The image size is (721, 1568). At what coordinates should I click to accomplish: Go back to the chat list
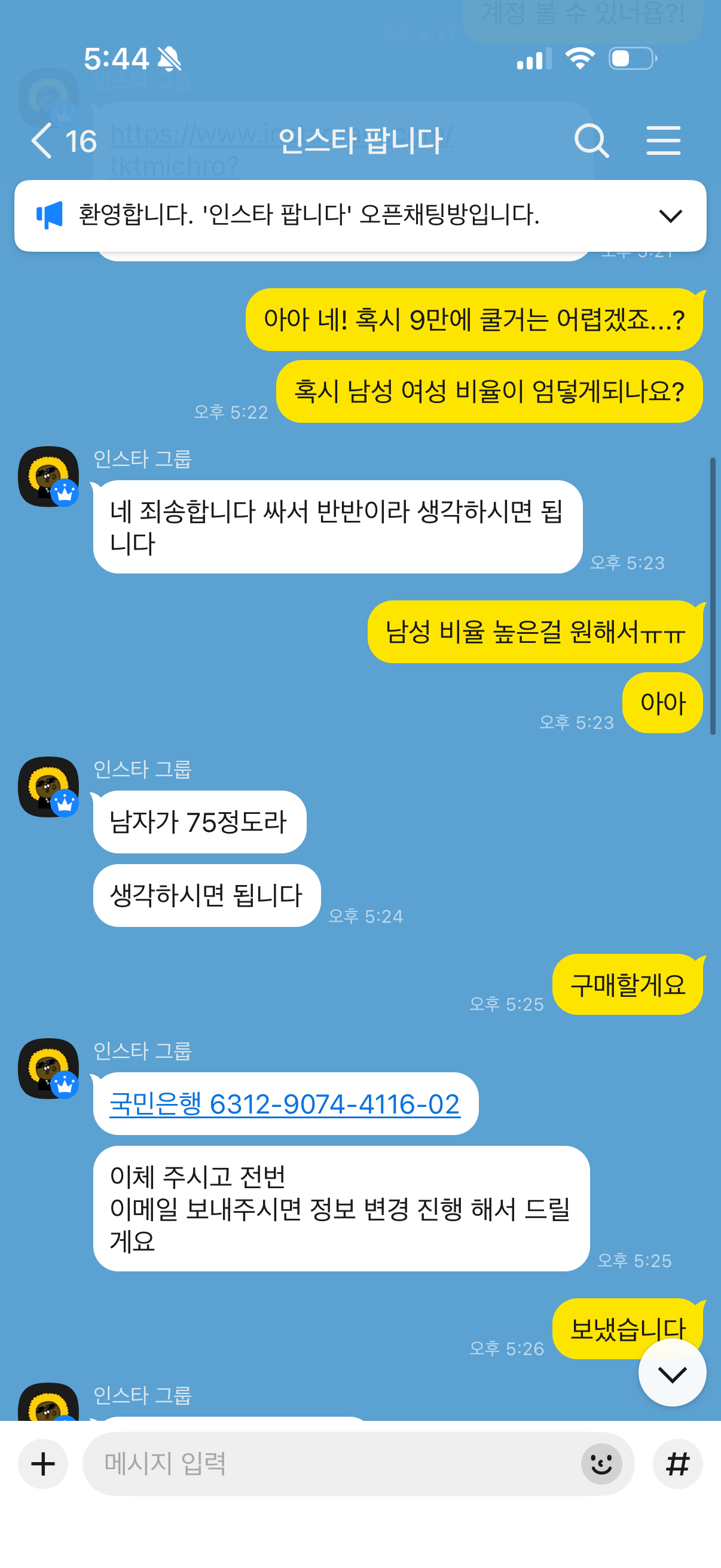pyautogui.click(x=42, y=141)
